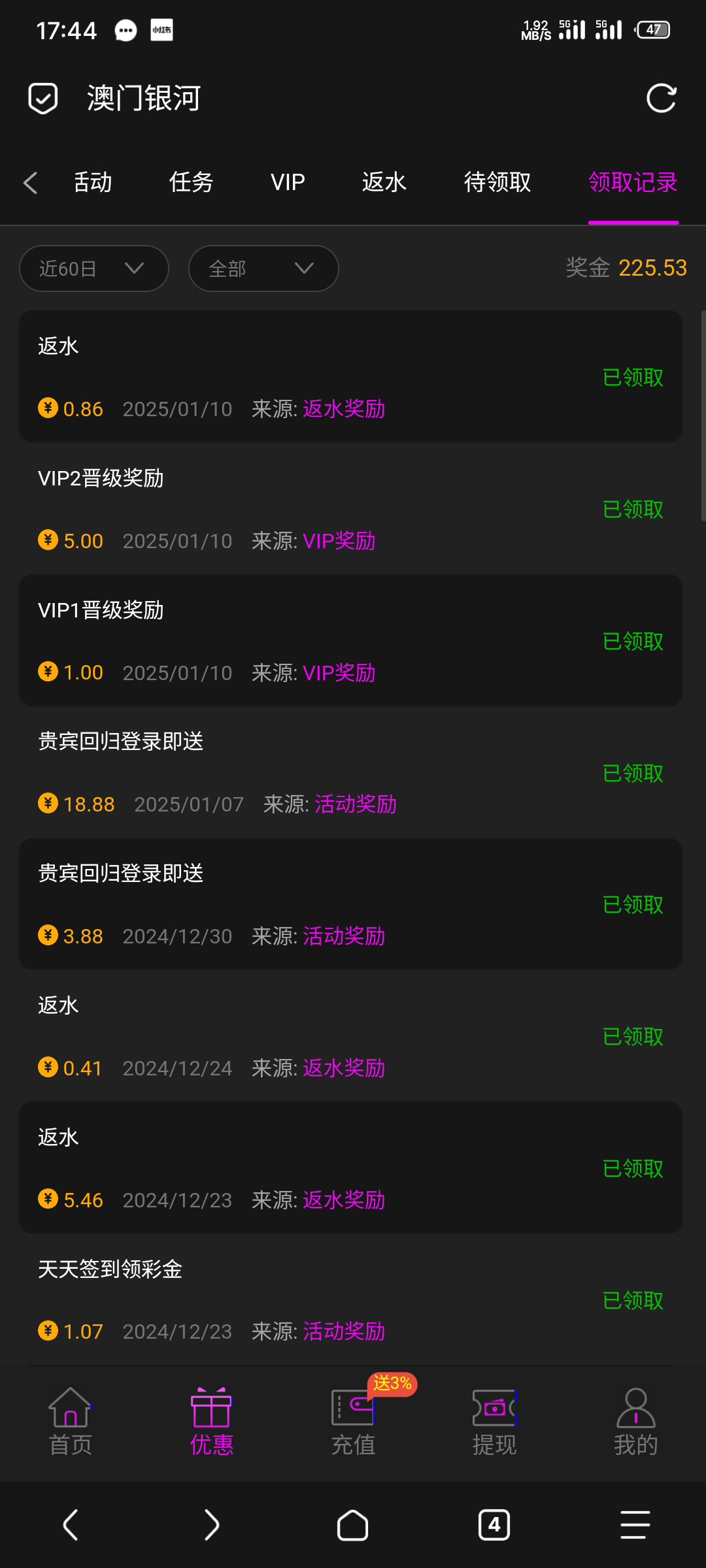Tap the shield icon beside 澳门银河

tap(43, 99)
